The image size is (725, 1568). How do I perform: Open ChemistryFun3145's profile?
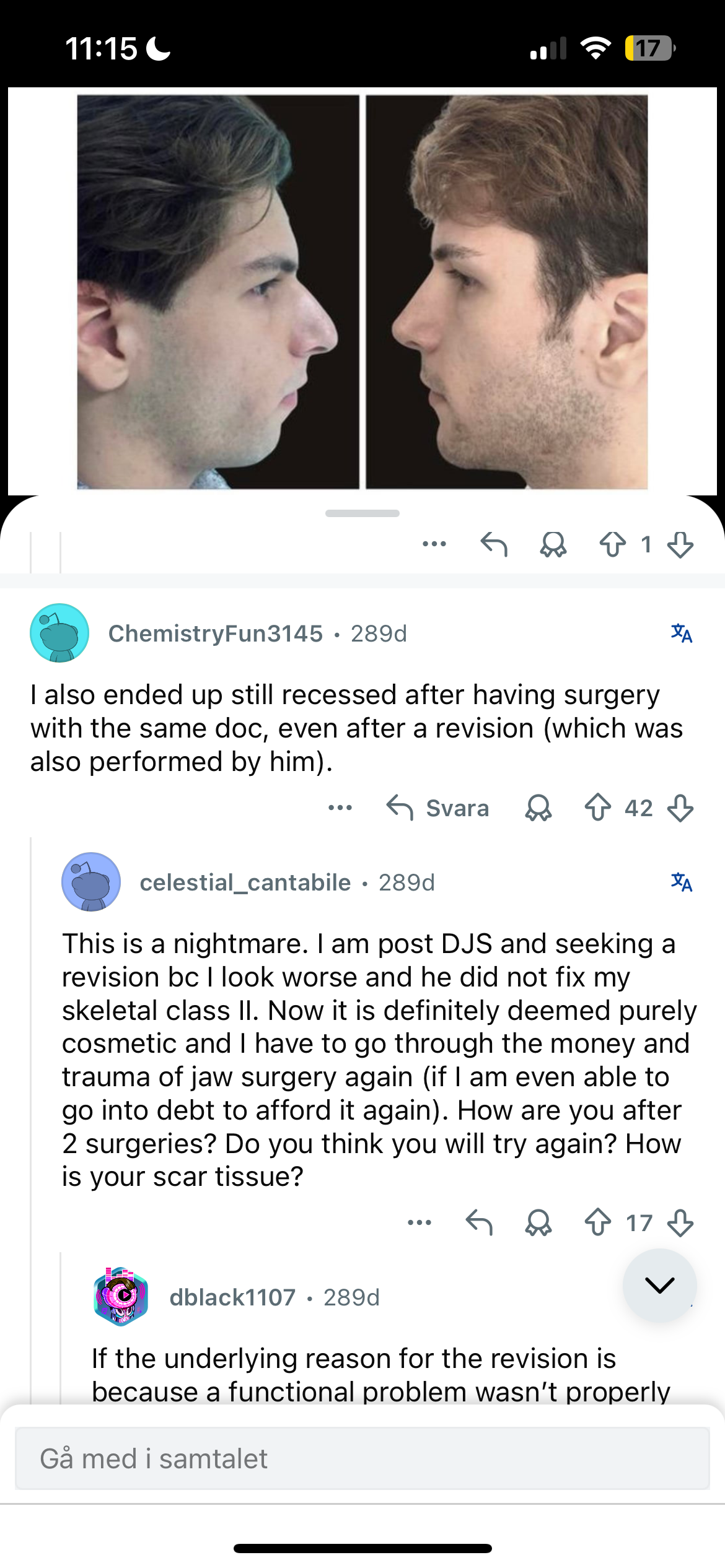click(x=216, y=633)
